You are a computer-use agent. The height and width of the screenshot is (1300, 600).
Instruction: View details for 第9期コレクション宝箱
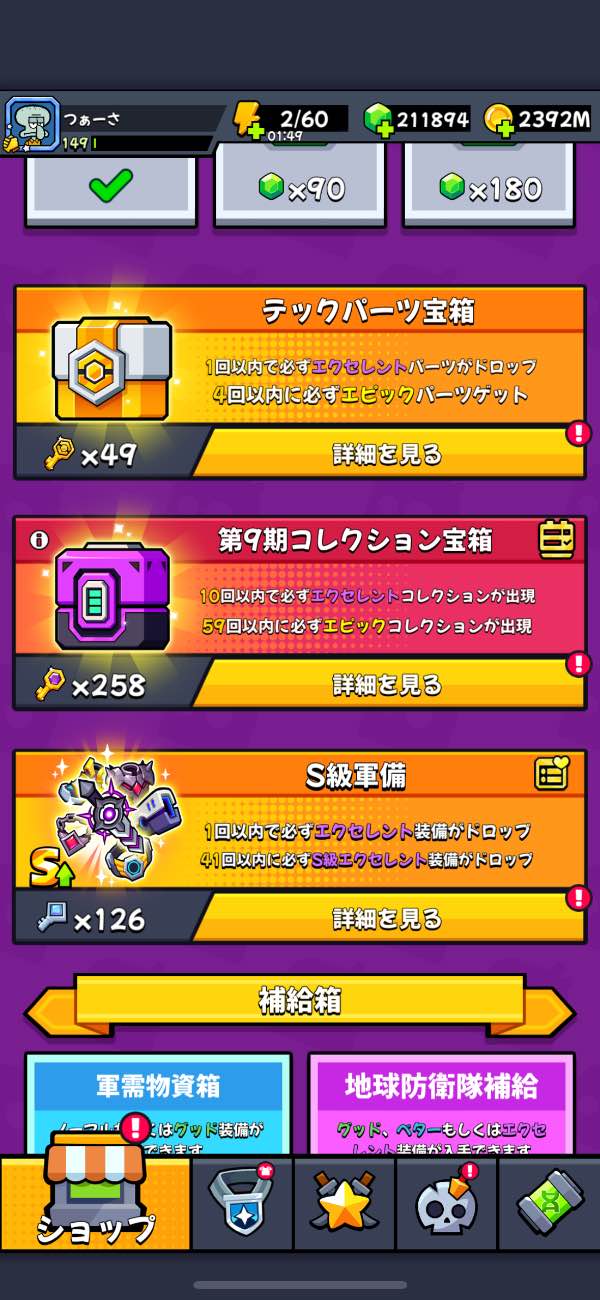[x=387, y=685]
